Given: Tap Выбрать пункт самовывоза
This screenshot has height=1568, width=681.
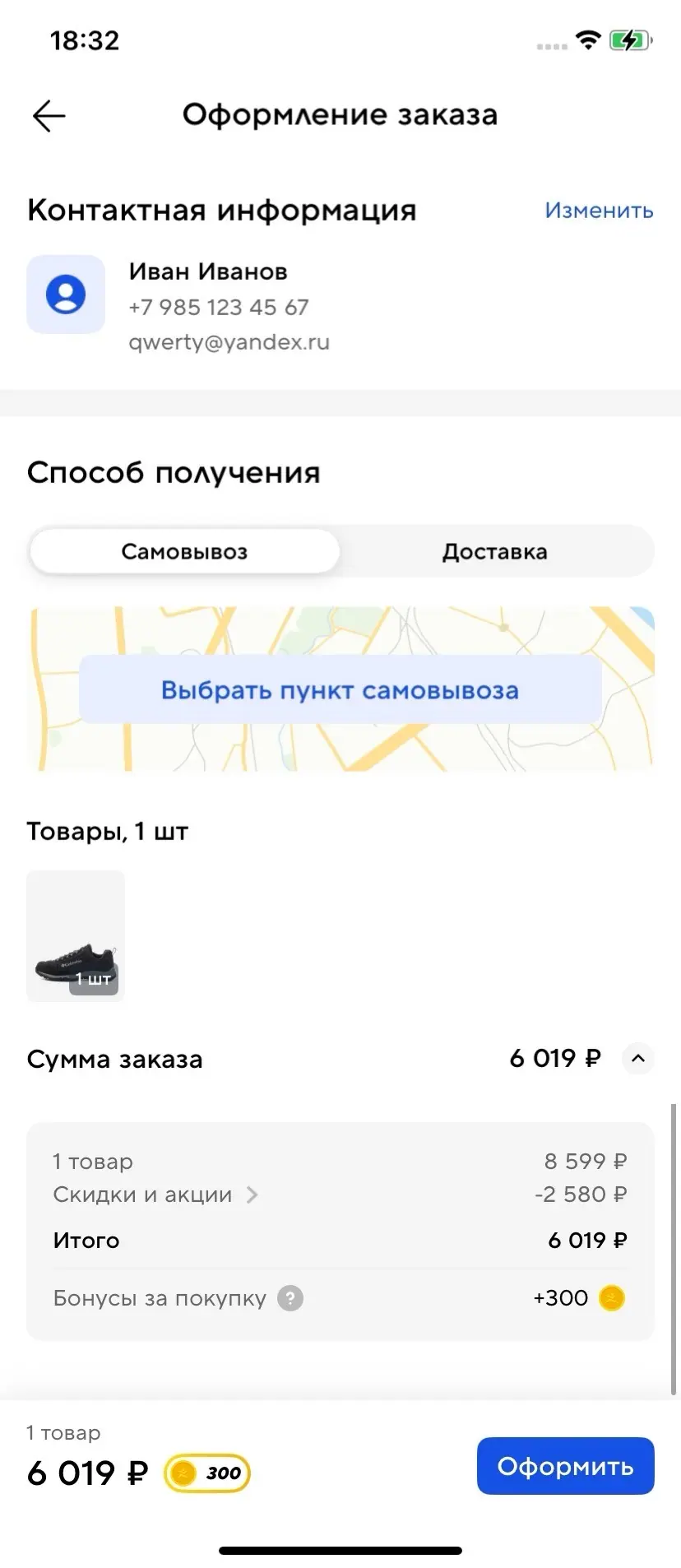Looking at the screenshot, I should point(340,689).
